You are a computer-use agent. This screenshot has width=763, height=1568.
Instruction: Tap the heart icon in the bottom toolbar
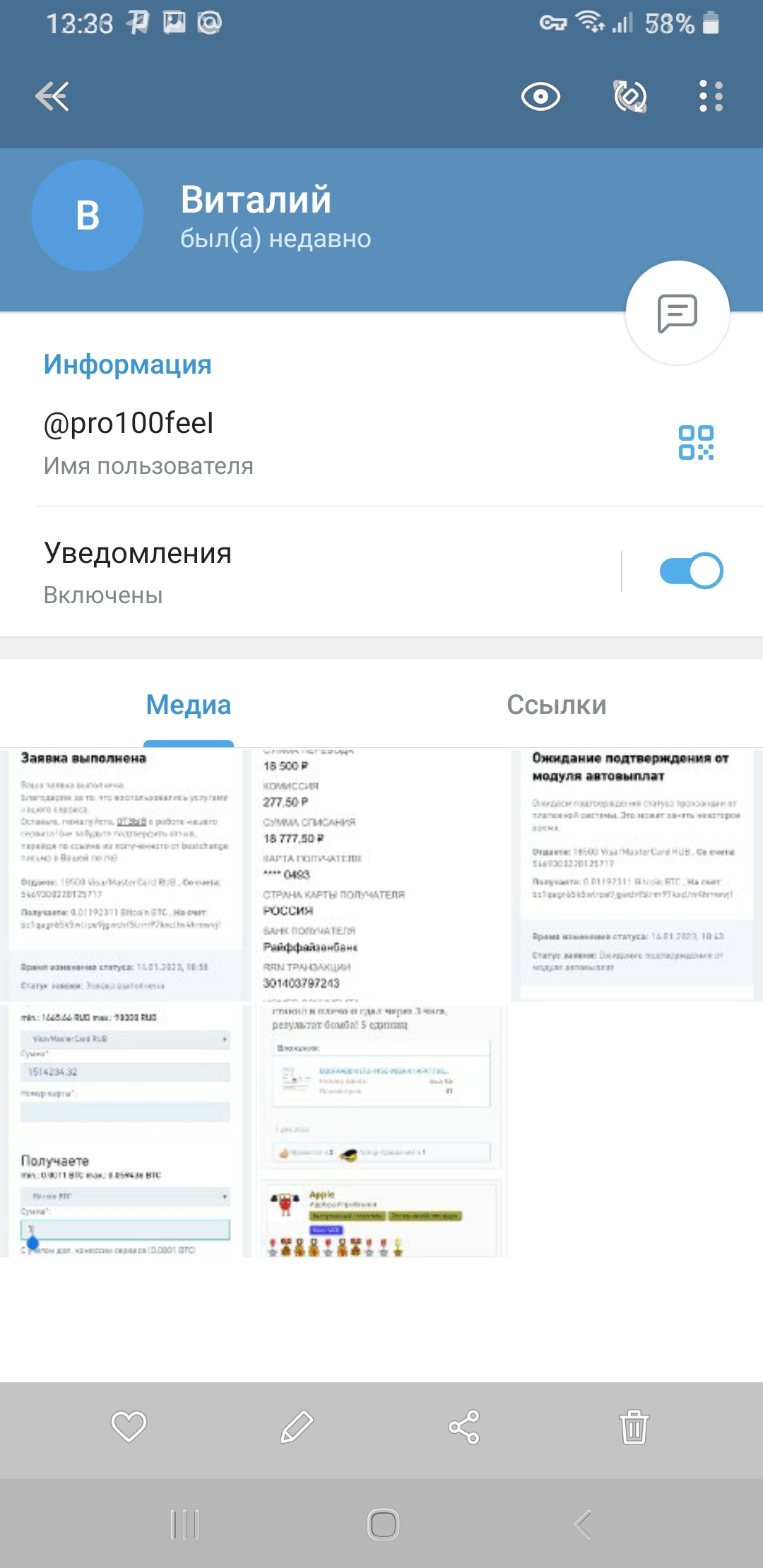point(129,1427)
